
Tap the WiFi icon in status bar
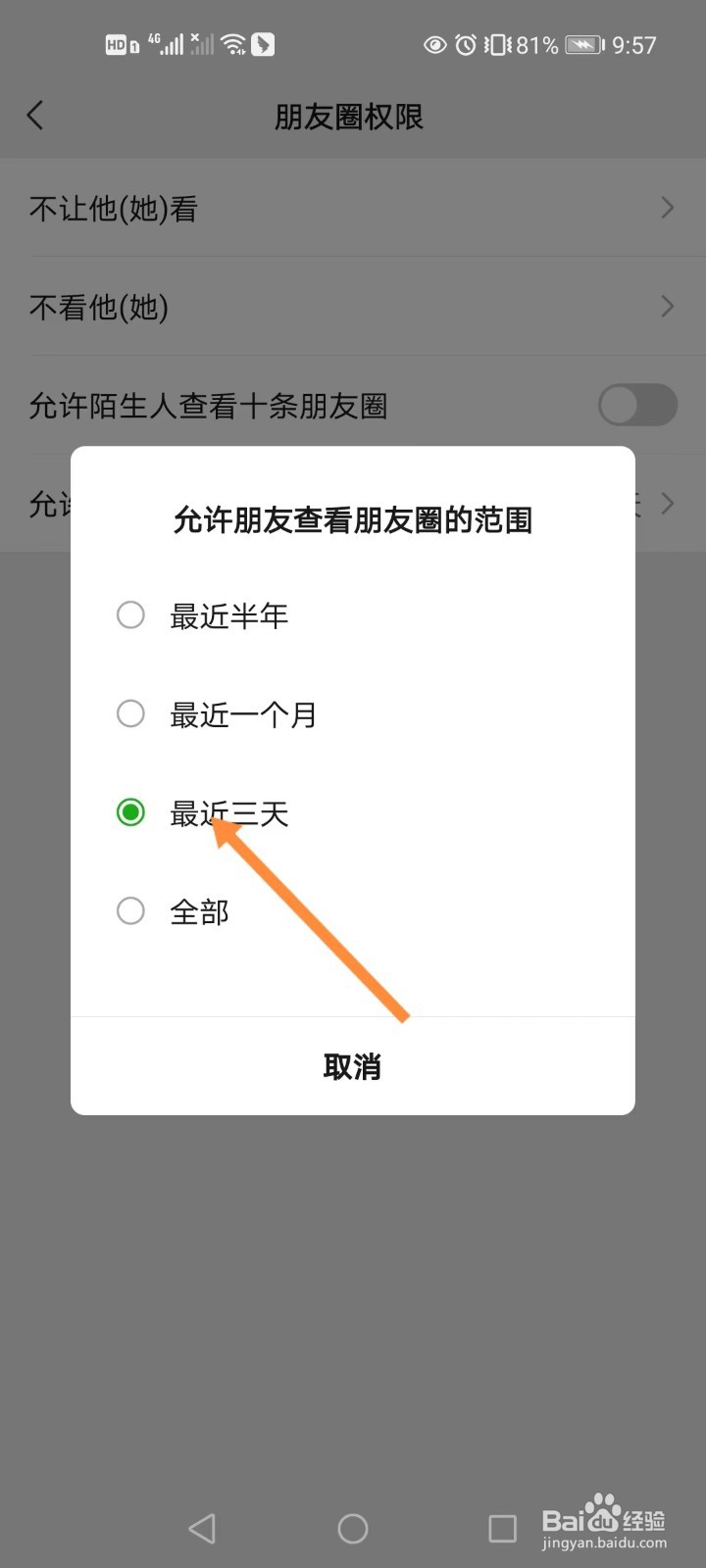(232, 43)
